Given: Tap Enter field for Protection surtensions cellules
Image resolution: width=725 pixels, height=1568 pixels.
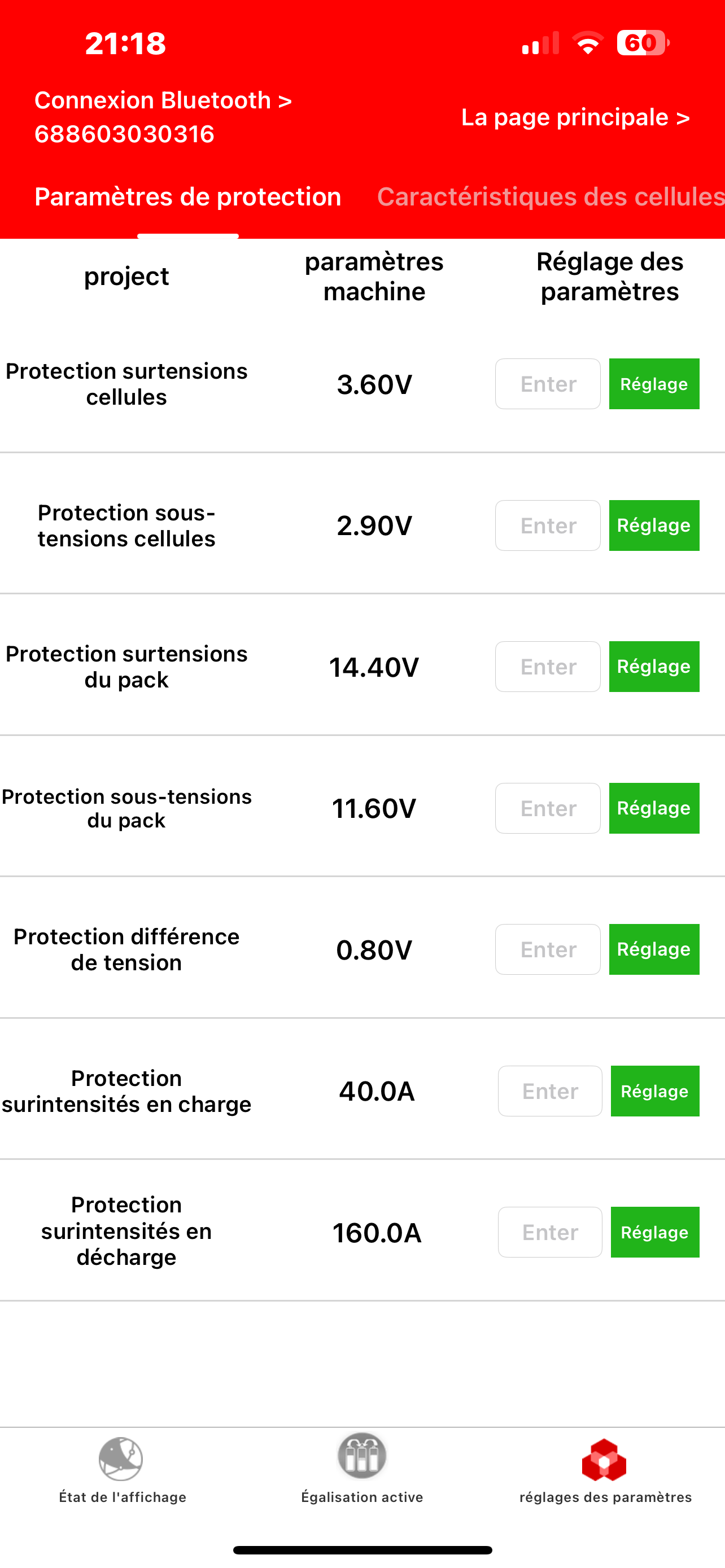Looking at the screenshot, I should (548, 384).
